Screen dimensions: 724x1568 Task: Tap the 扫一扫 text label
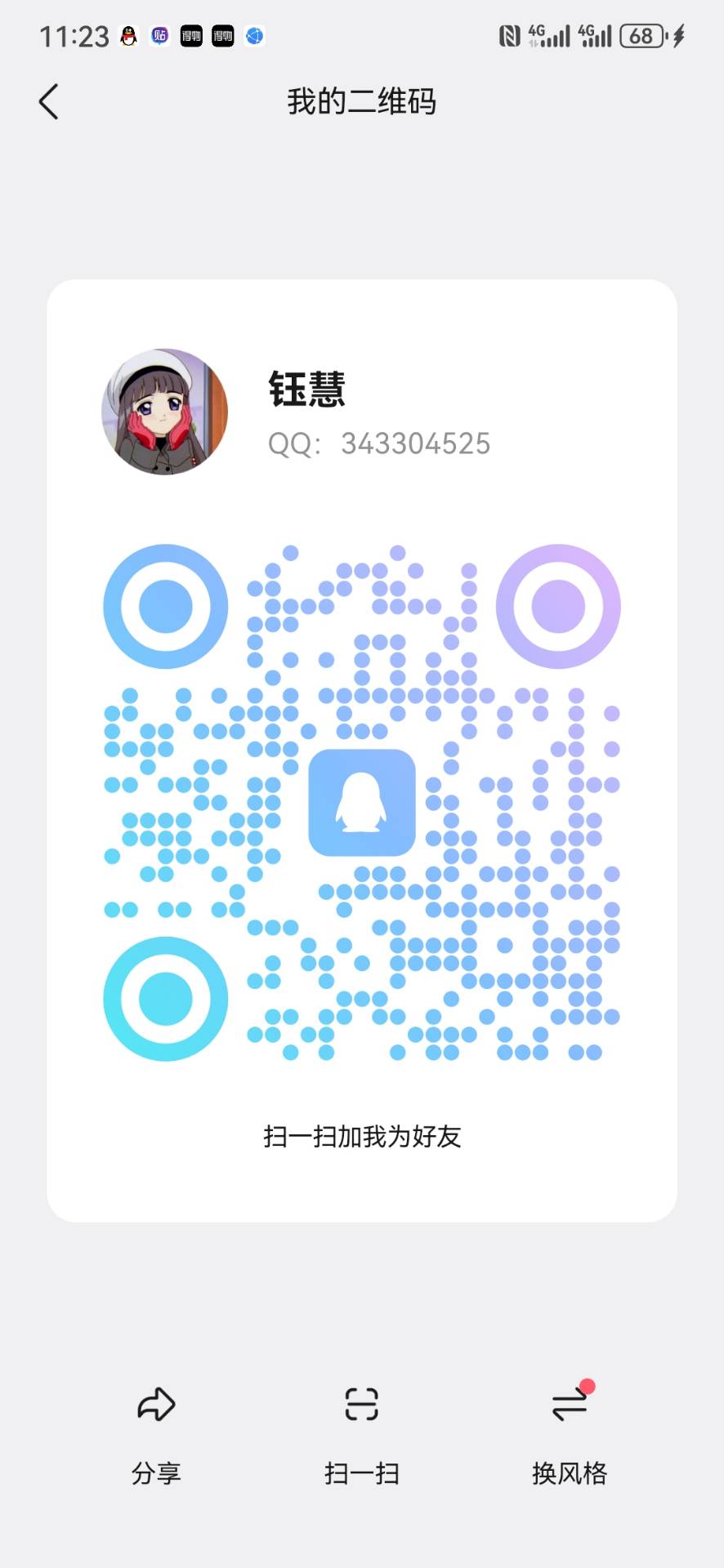pos(362,1472)
